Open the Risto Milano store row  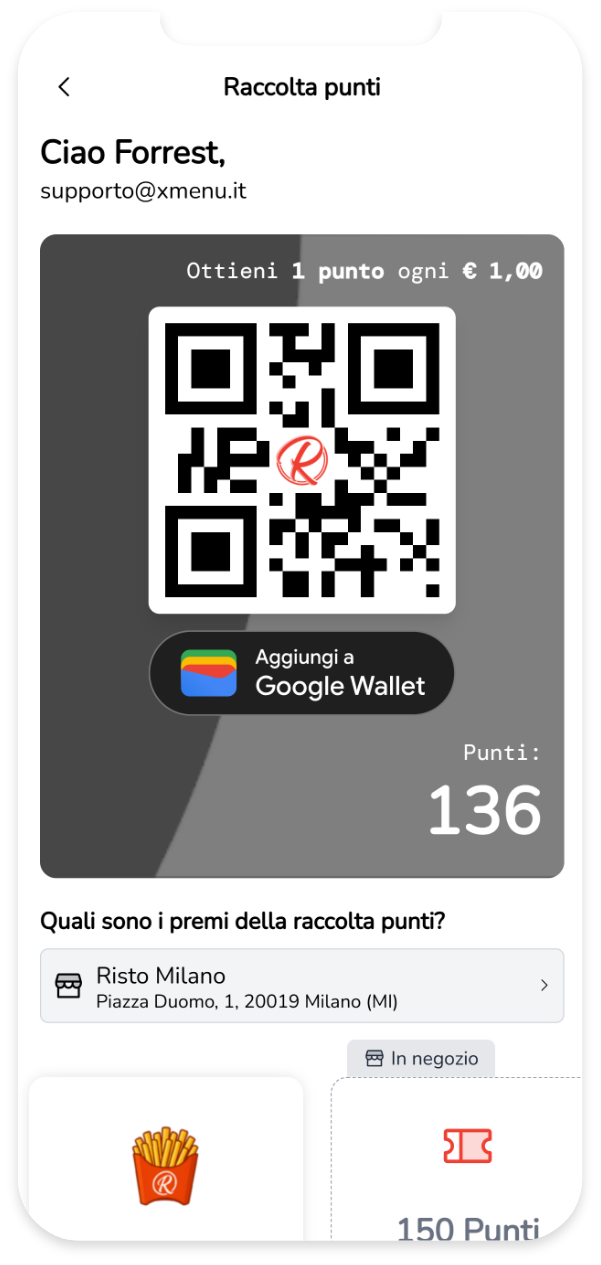301,986
